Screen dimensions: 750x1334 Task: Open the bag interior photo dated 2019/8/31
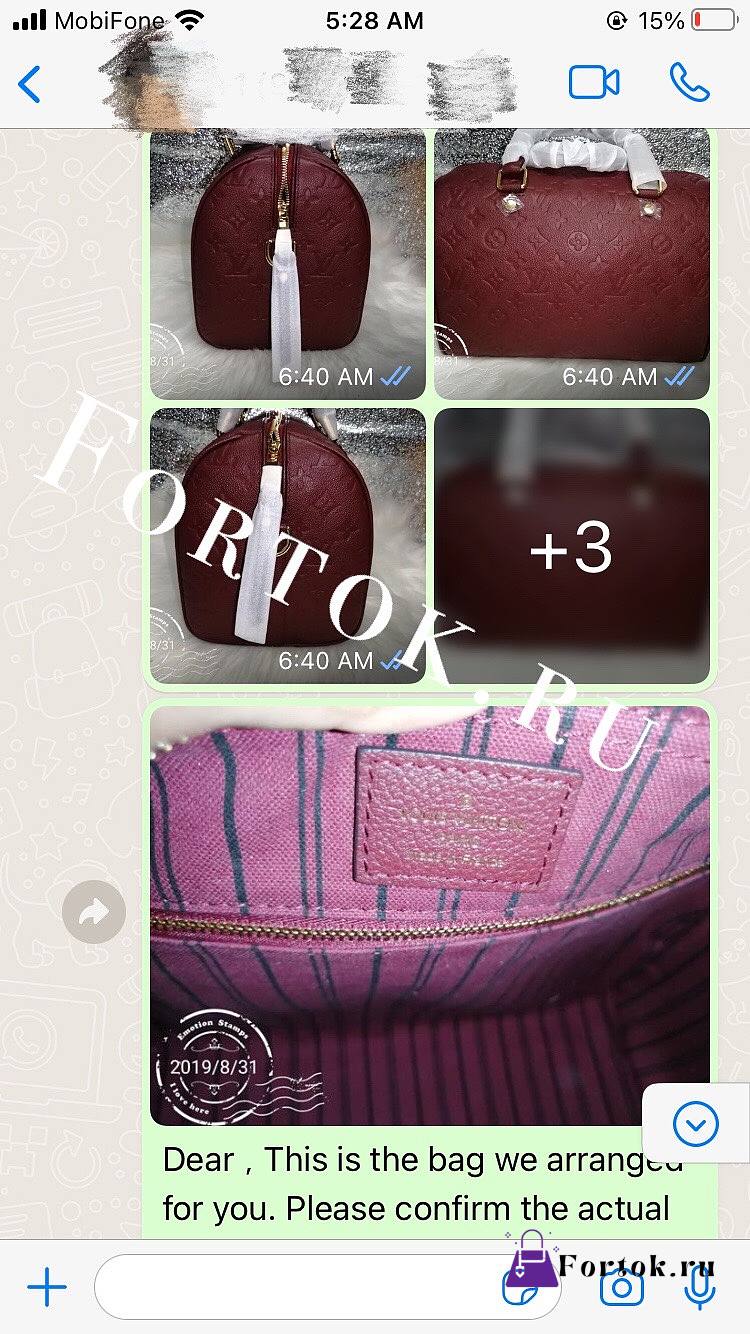pyautogui.click(x=430, y=916)
